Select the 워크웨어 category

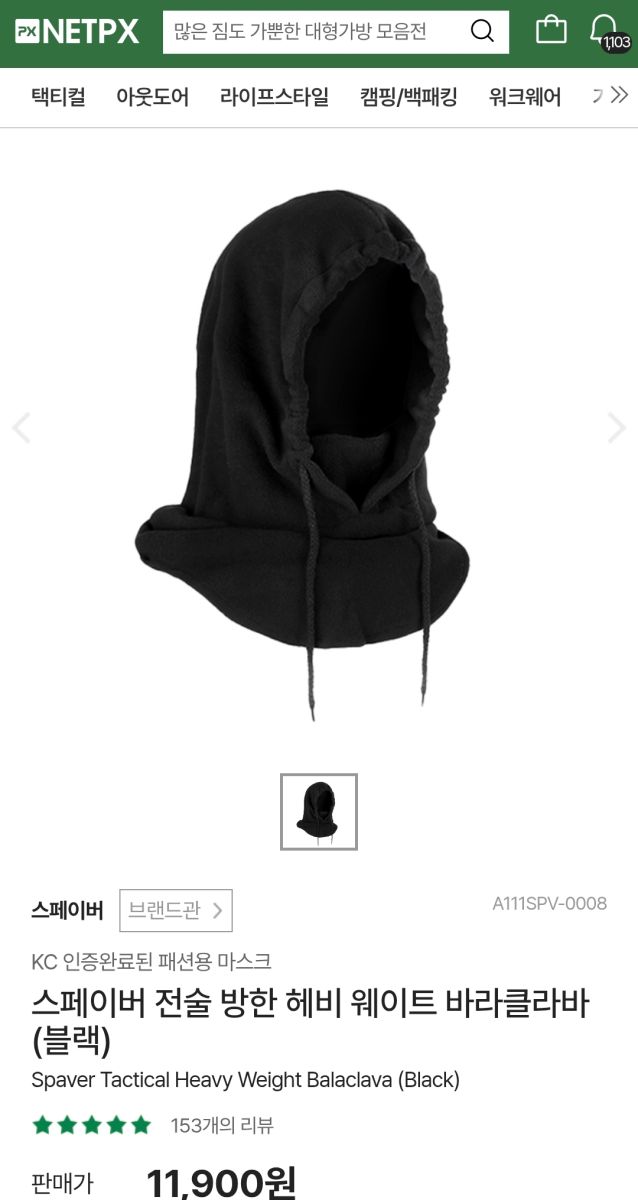pyautogui.click(x=525, y=97)
